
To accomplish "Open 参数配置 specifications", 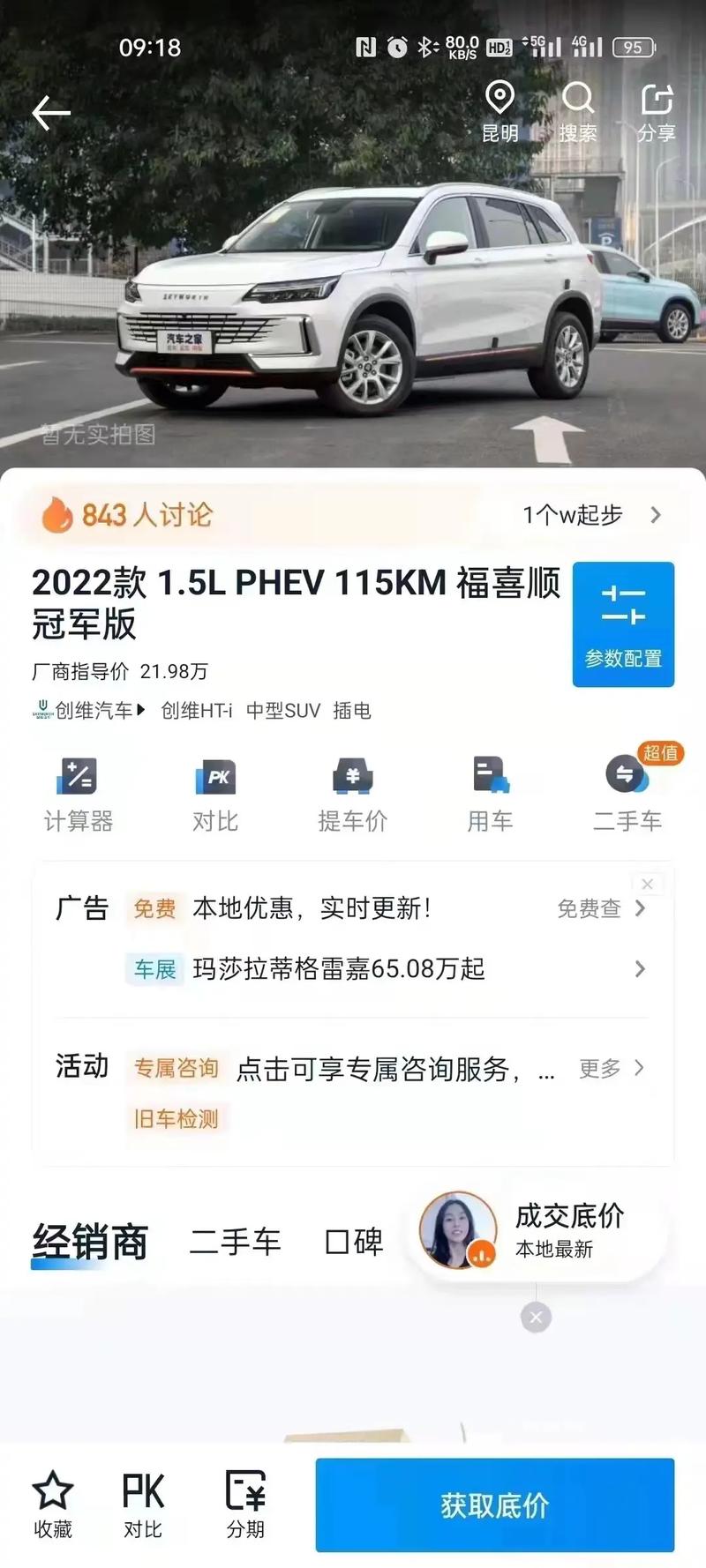I will click(x=623, y=623).
